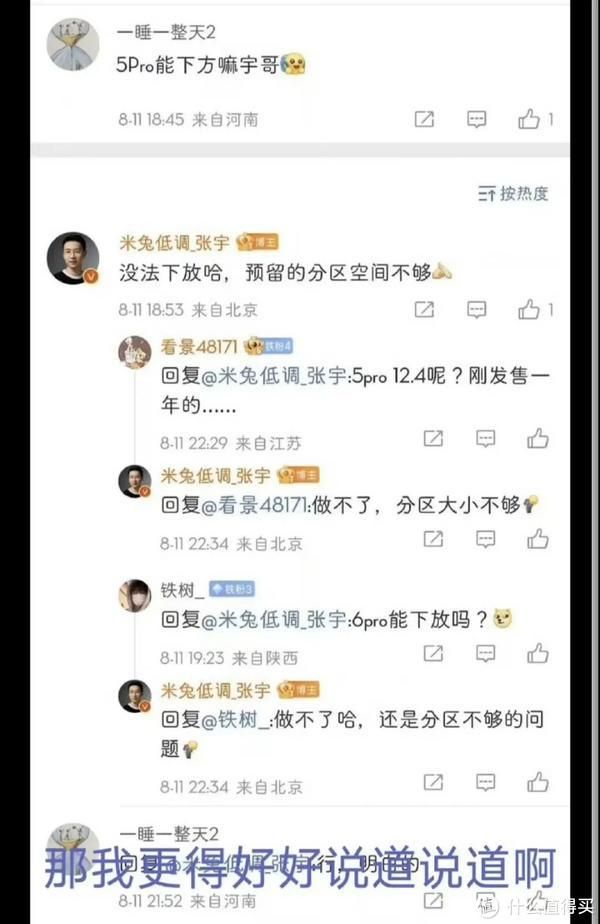Image resolution: width=600 pixels, height=924 pixels.
Task: Reply to 铁树_'s 6pro comment
Action: tap(486, 654)
